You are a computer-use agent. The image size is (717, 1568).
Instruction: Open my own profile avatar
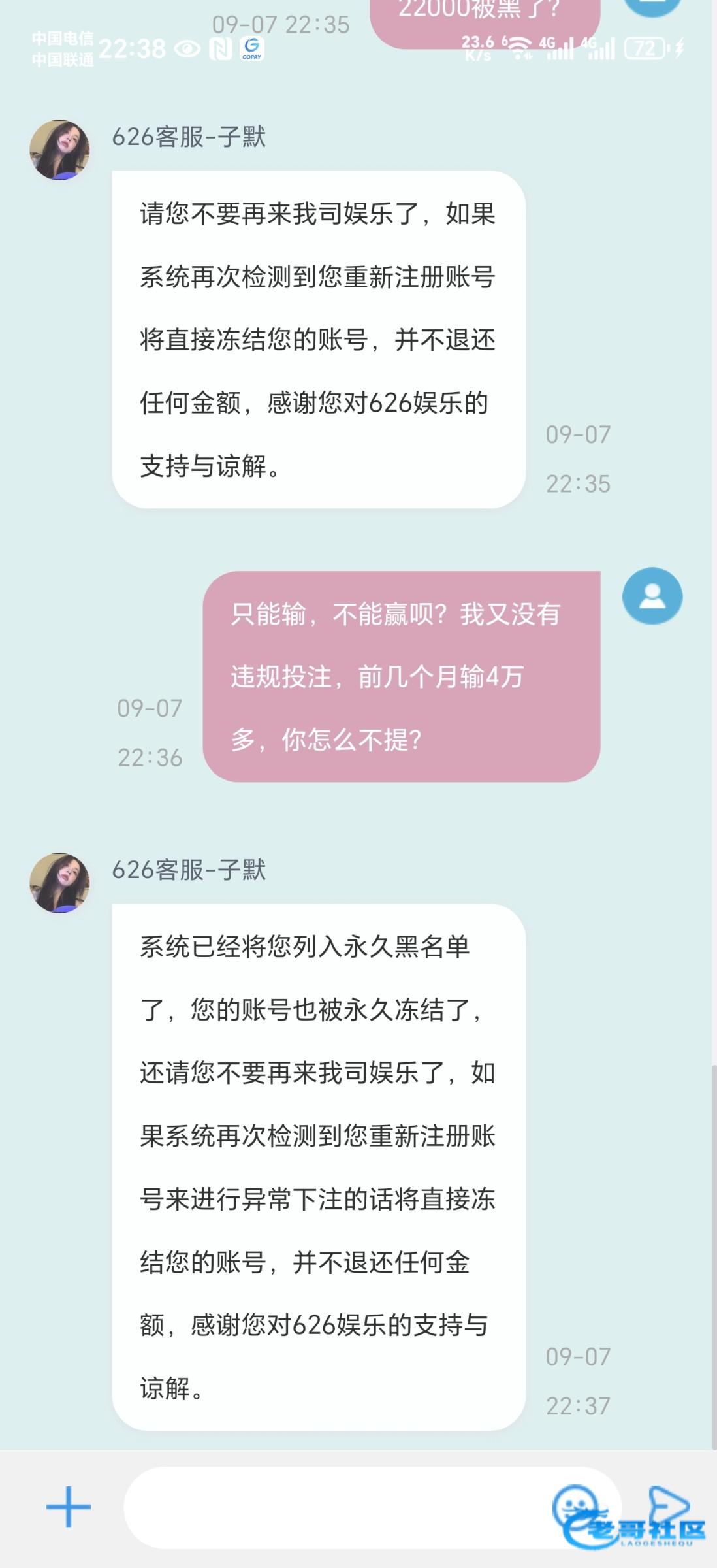click(x=652, y=596)
